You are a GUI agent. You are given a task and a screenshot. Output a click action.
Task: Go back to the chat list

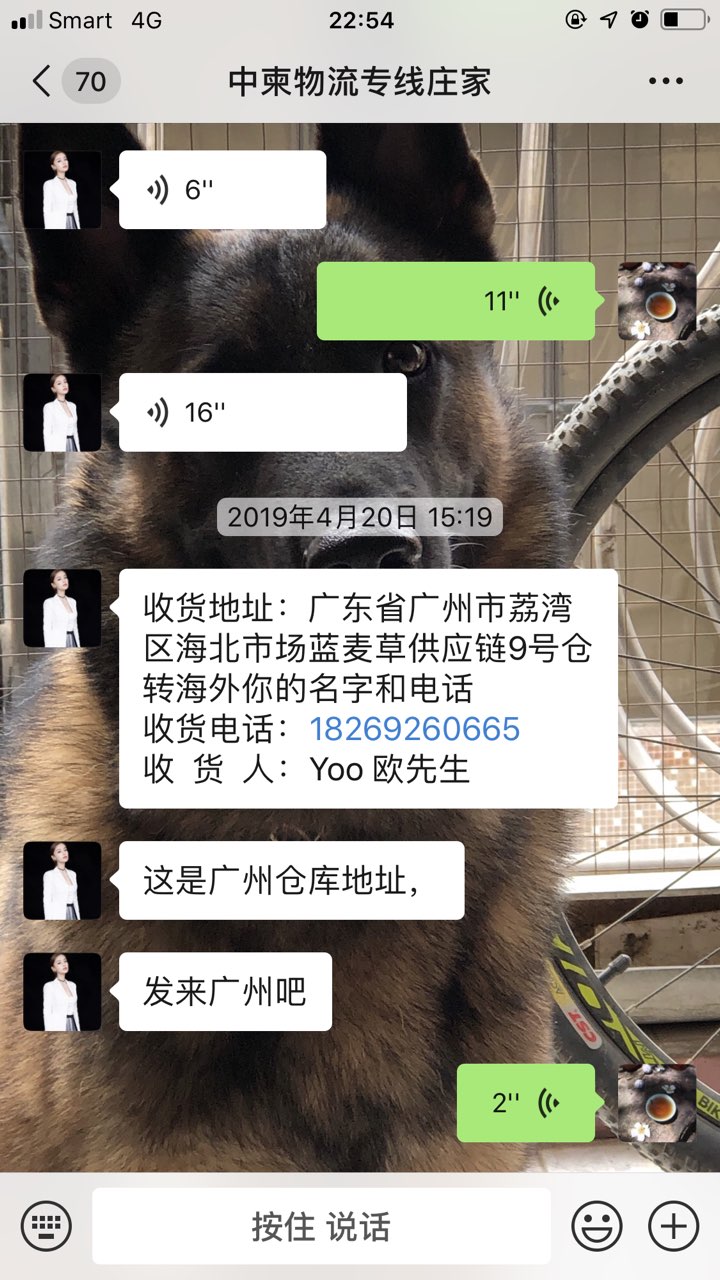point(42,81)
